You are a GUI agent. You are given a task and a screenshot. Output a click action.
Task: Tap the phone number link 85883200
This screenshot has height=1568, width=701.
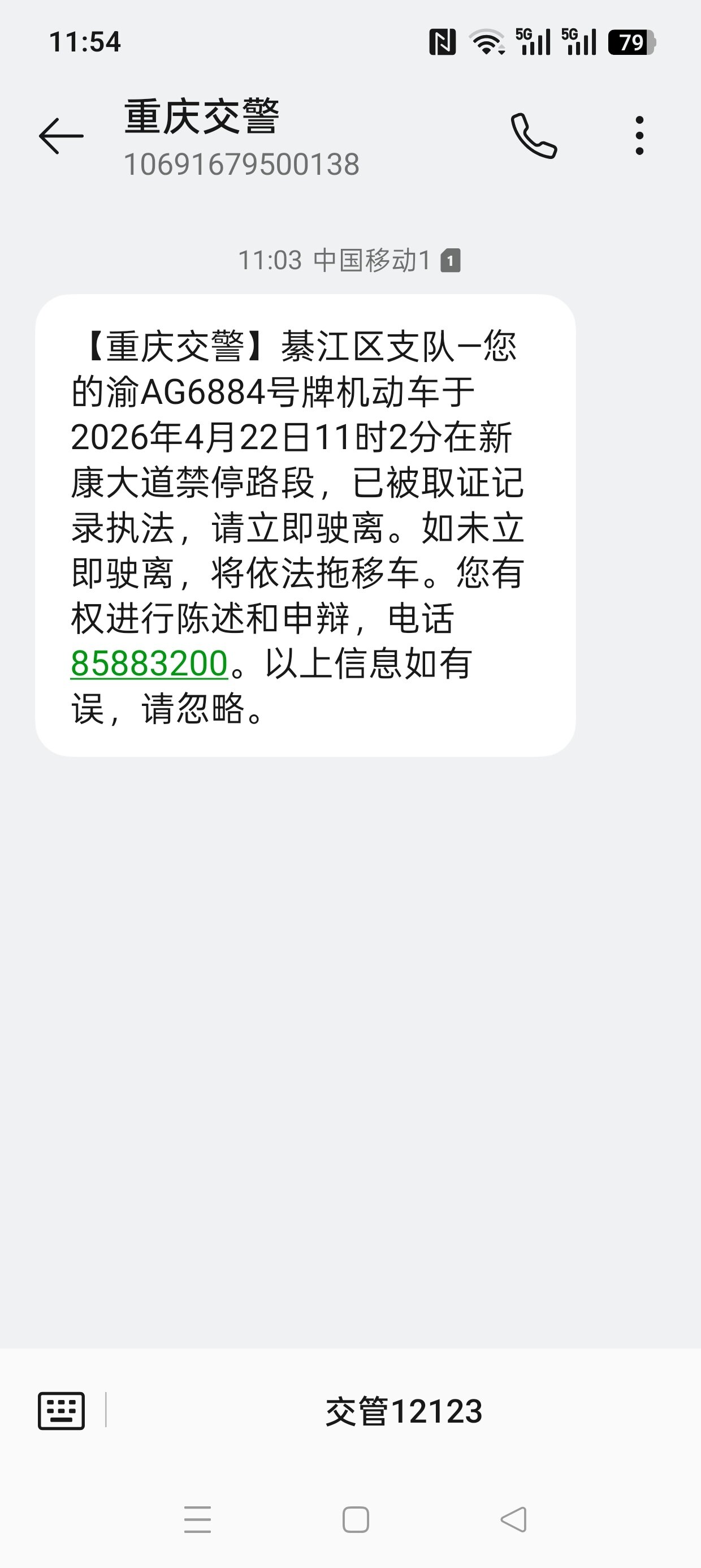point(149,664)
